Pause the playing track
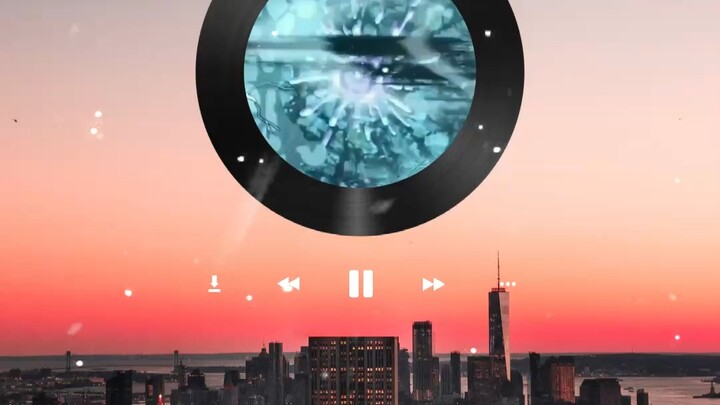 pos(361,284)
